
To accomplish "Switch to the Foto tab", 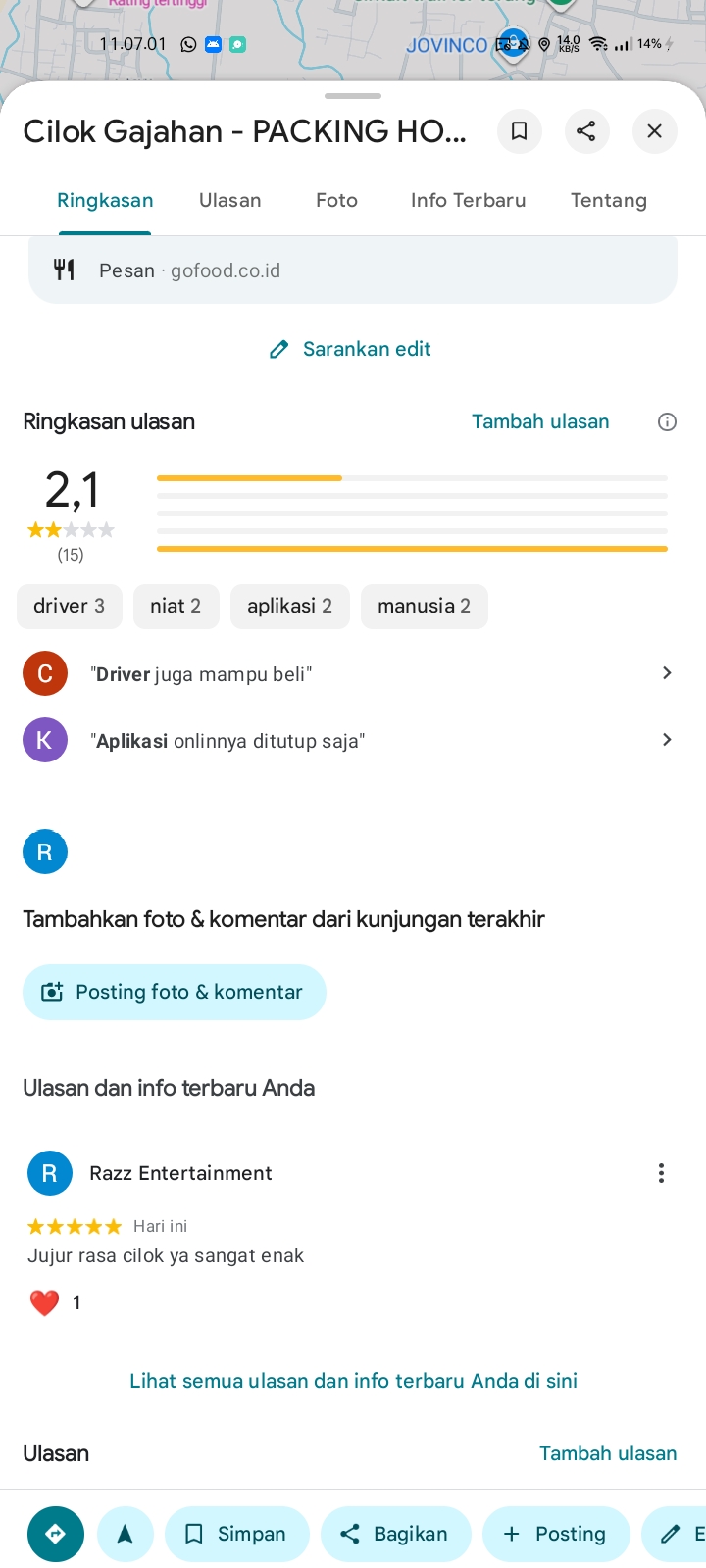I will coord(336,200).
